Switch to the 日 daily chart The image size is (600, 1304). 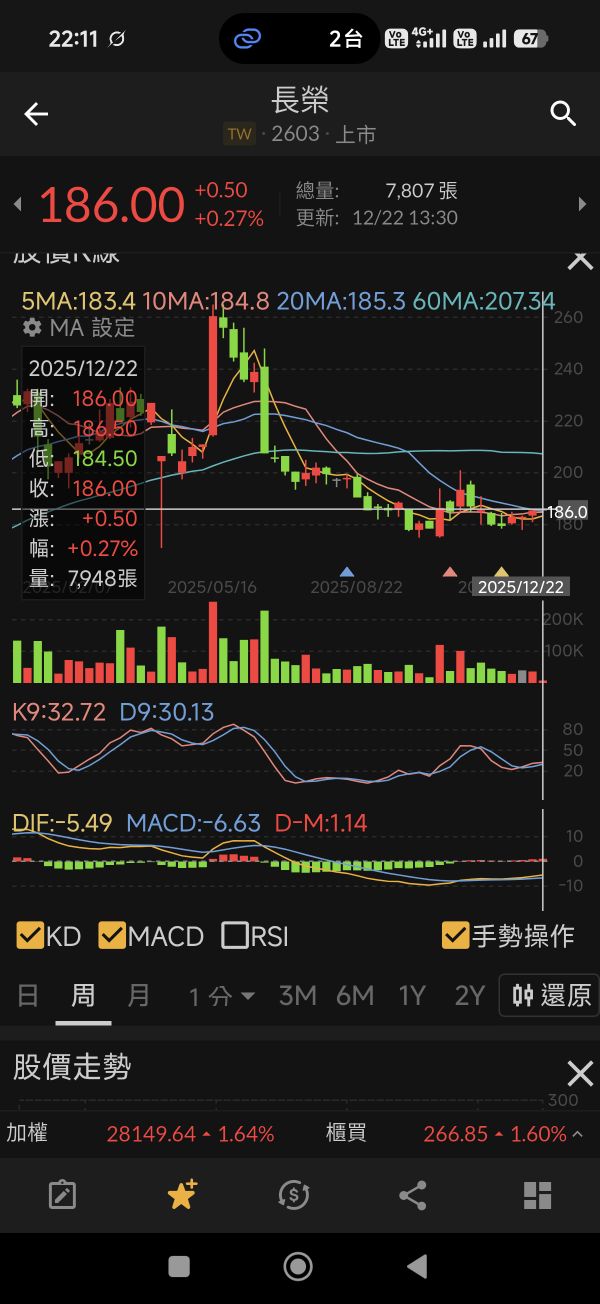click(x=28, y=996)
